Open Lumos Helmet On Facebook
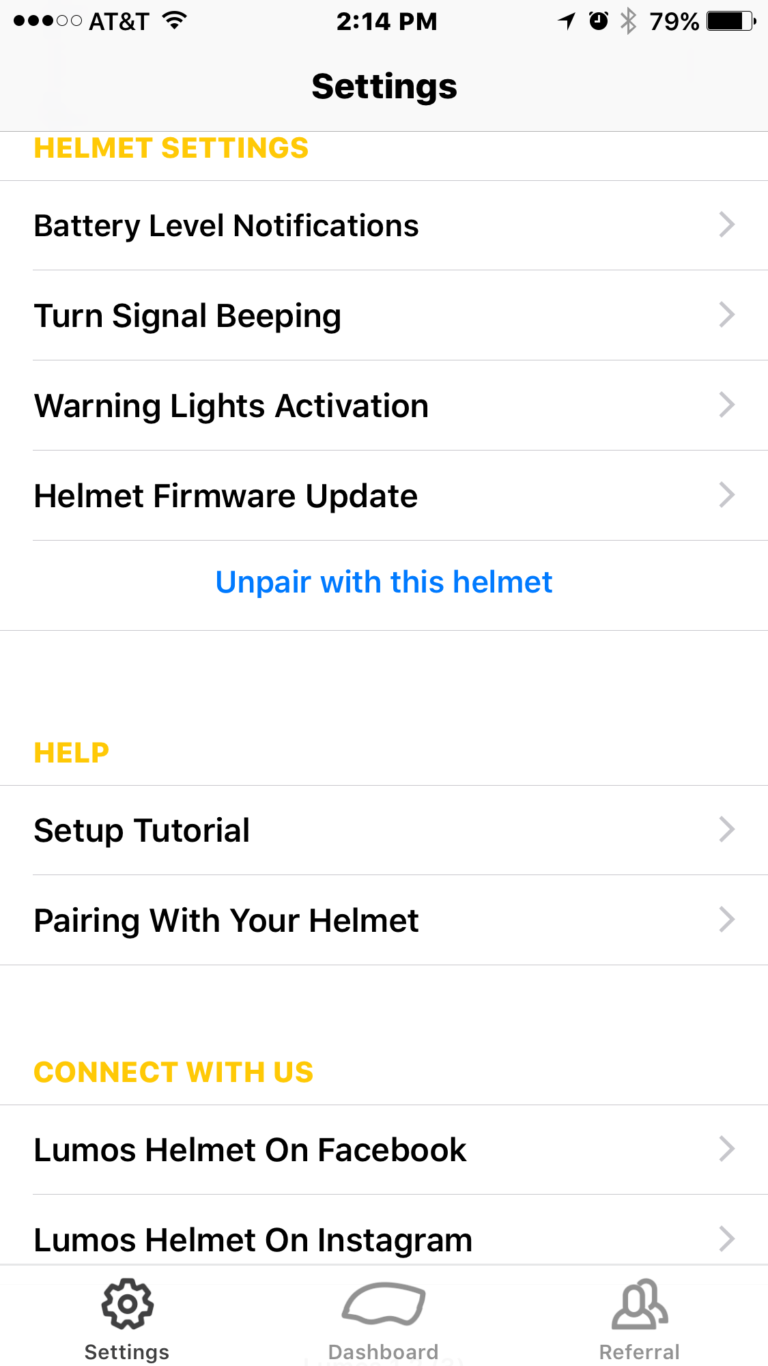This screenshot has width=768, height=1366. (x=384, y=1150)
